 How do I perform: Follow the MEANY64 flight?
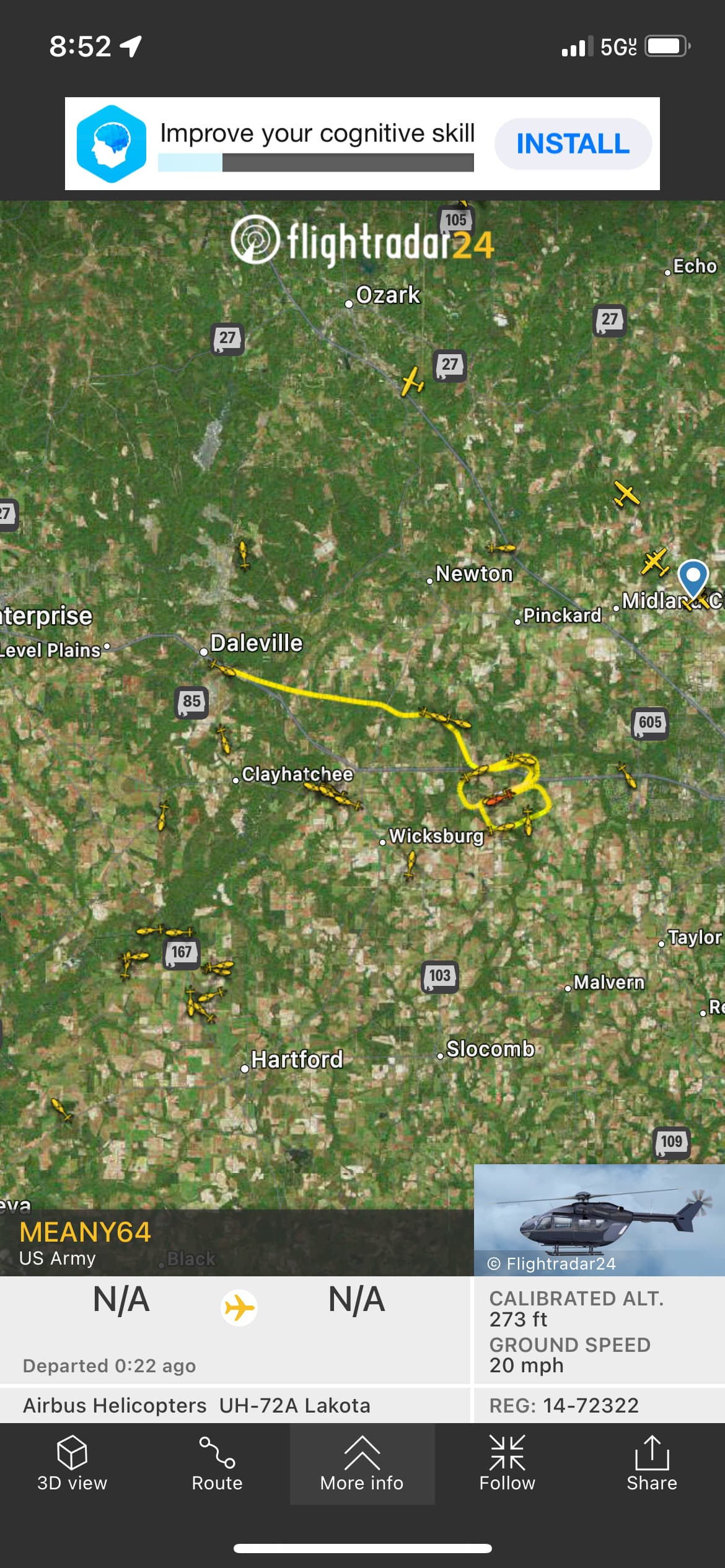507,1464
